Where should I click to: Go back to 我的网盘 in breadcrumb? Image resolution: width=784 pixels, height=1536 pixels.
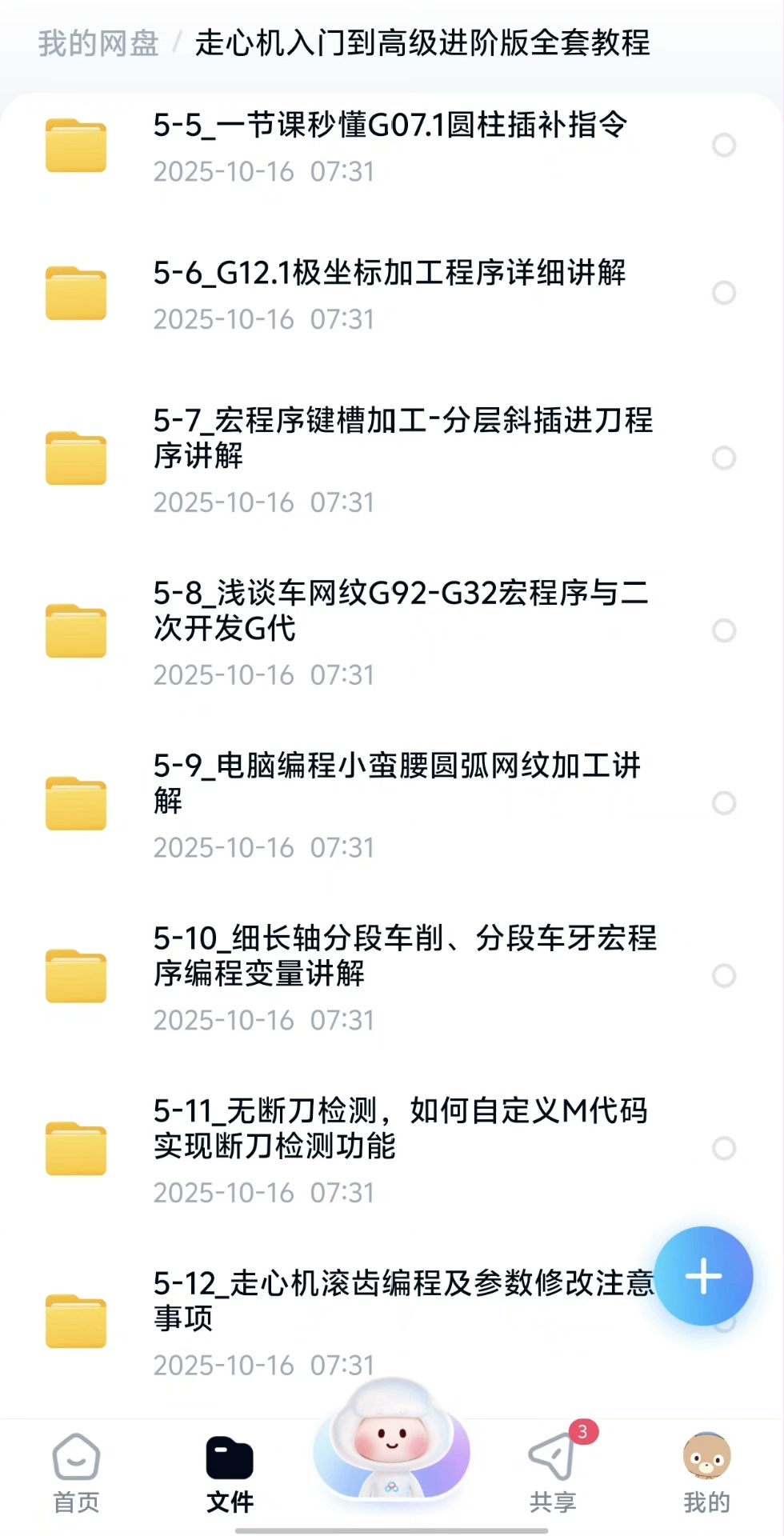(x=98, y=43)
